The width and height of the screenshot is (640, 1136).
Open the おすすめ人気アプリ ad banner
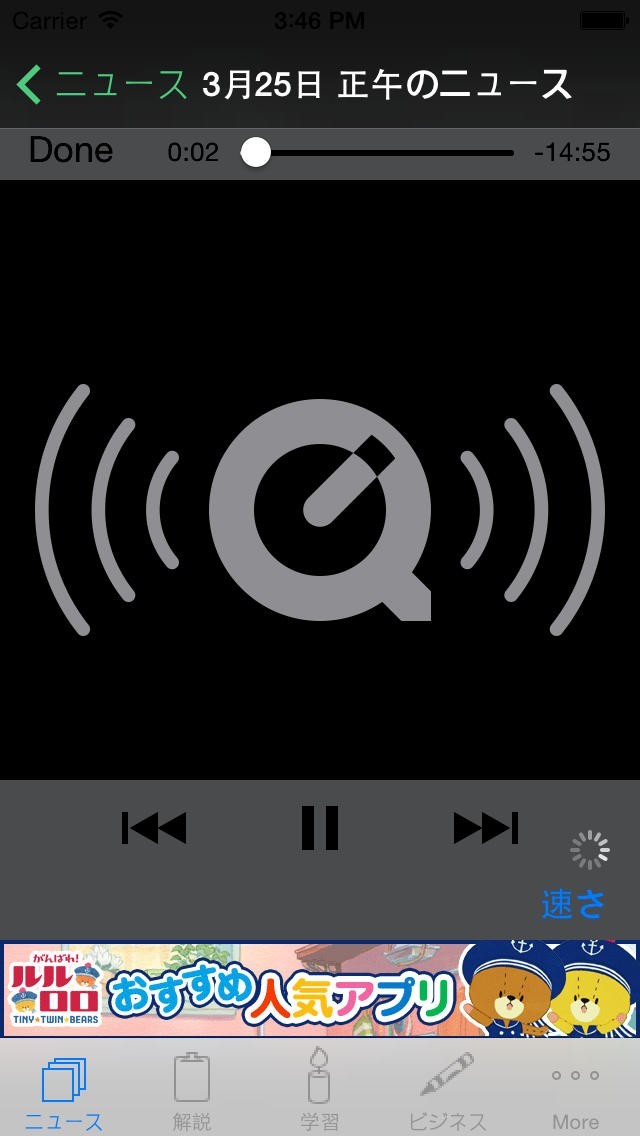point(320,989)
